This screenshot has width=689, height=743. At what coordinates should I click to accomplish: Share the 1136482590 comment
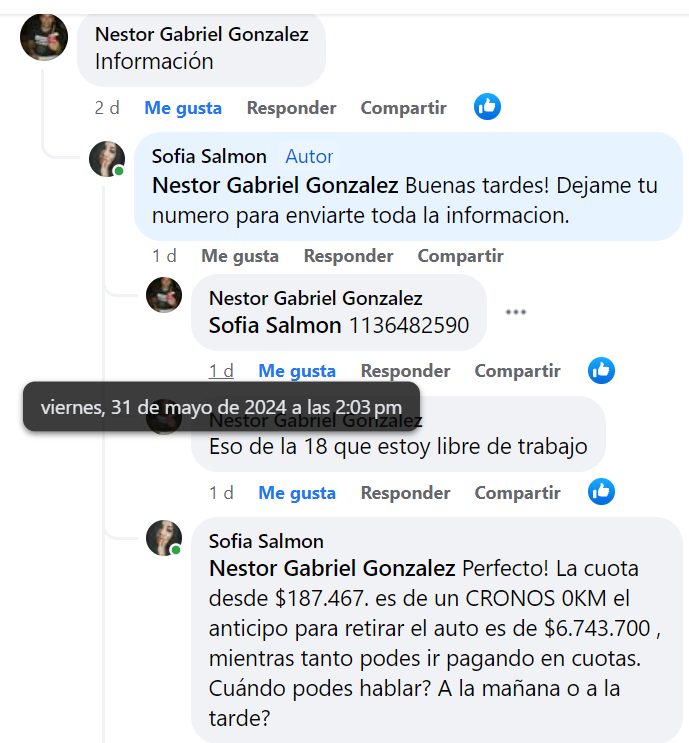coord(517,371)
